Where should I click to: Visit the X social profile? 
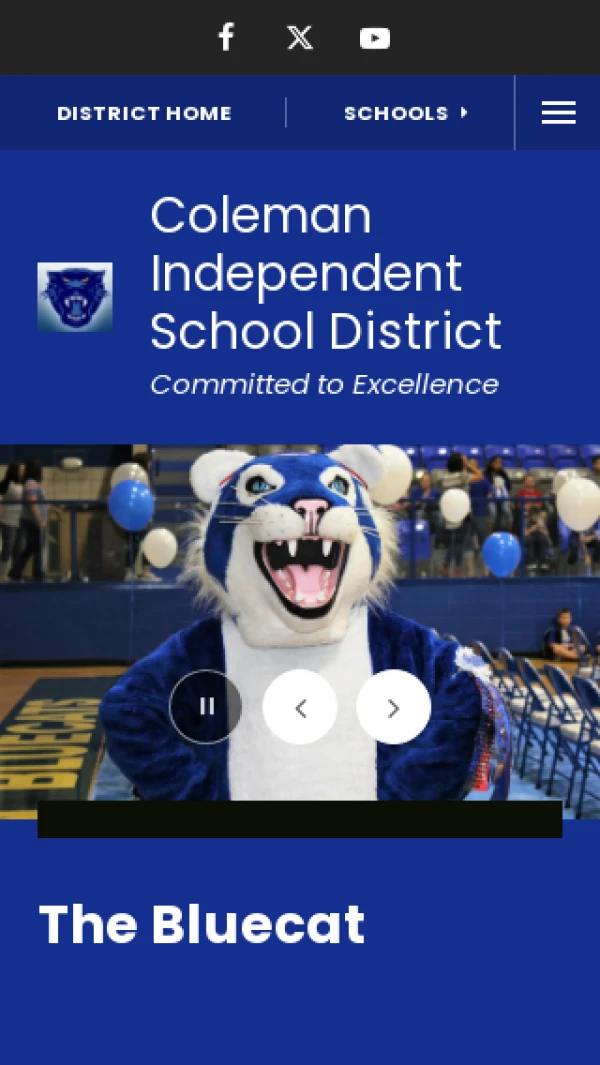coord(300,38)
